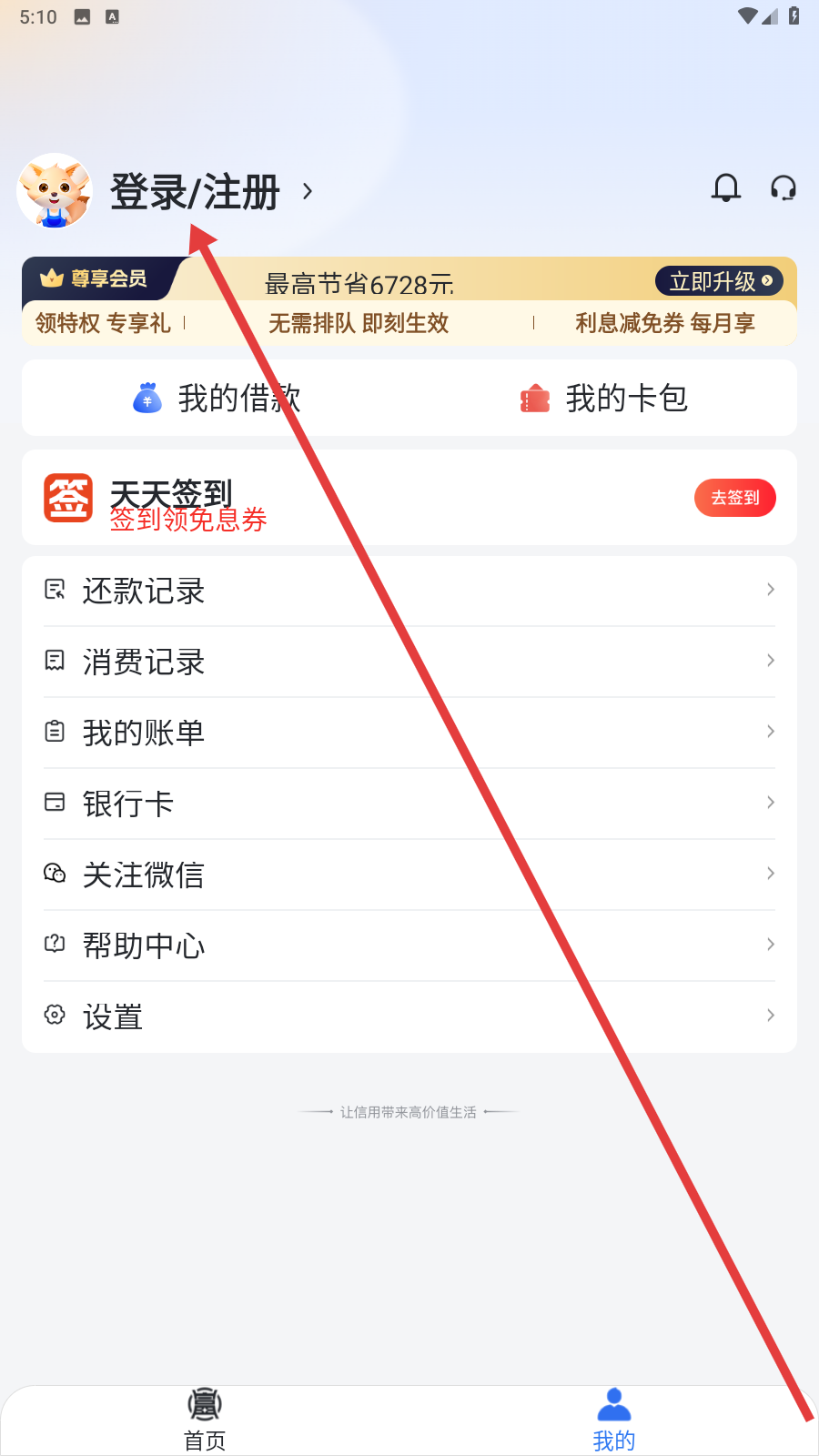Open the notifications bell

point(725,188)
